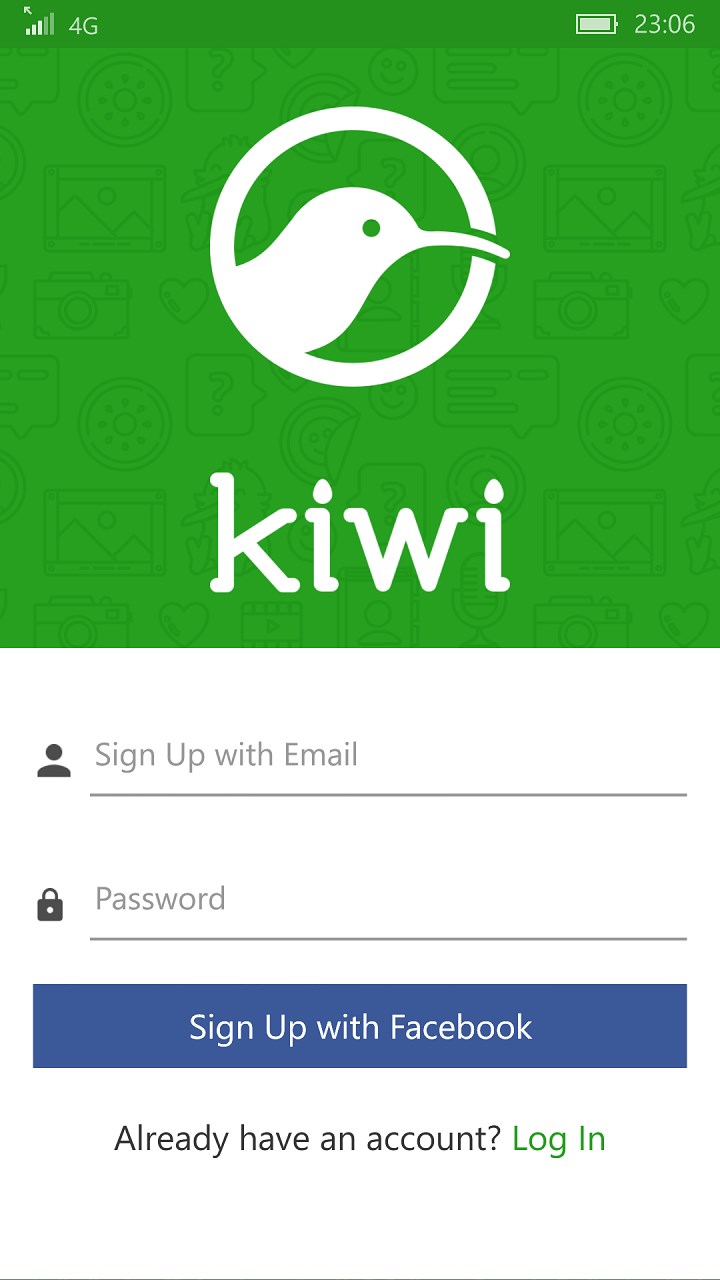
Task: Tap the Password field
Action: coord(388,899)
